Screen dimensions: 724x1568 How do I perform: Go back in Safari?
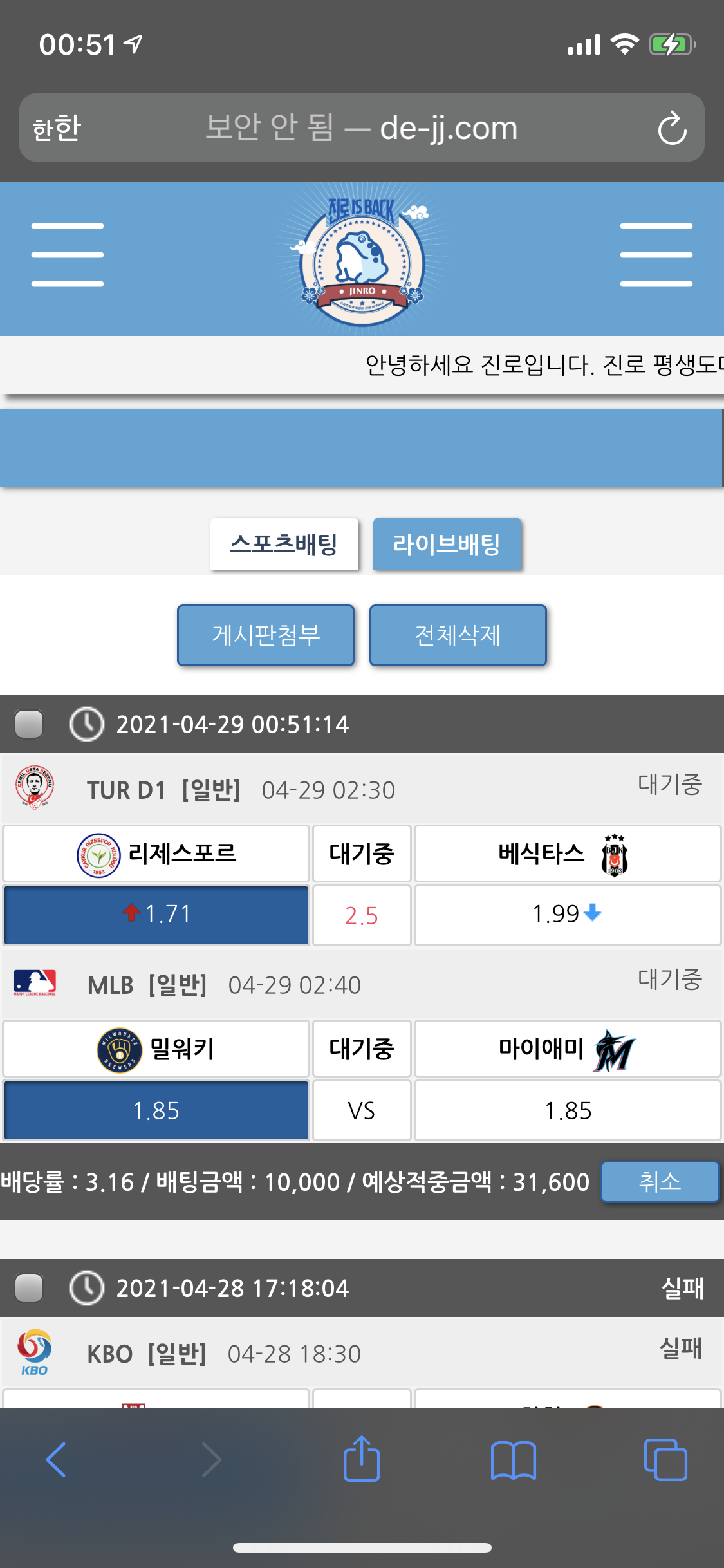coord(57,1459)
